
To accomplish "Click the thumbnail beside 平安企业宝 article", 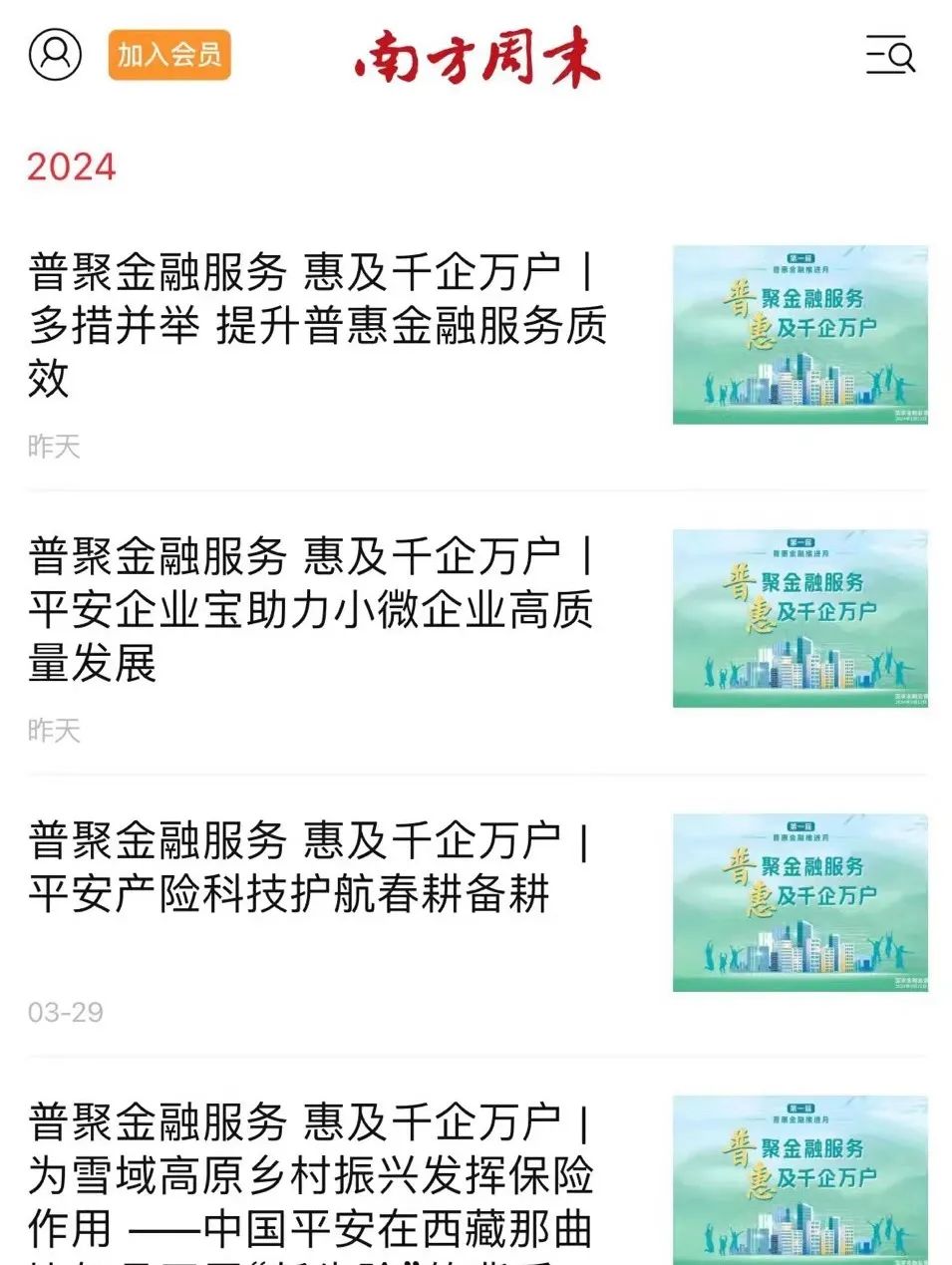I will tap(797, 616).
